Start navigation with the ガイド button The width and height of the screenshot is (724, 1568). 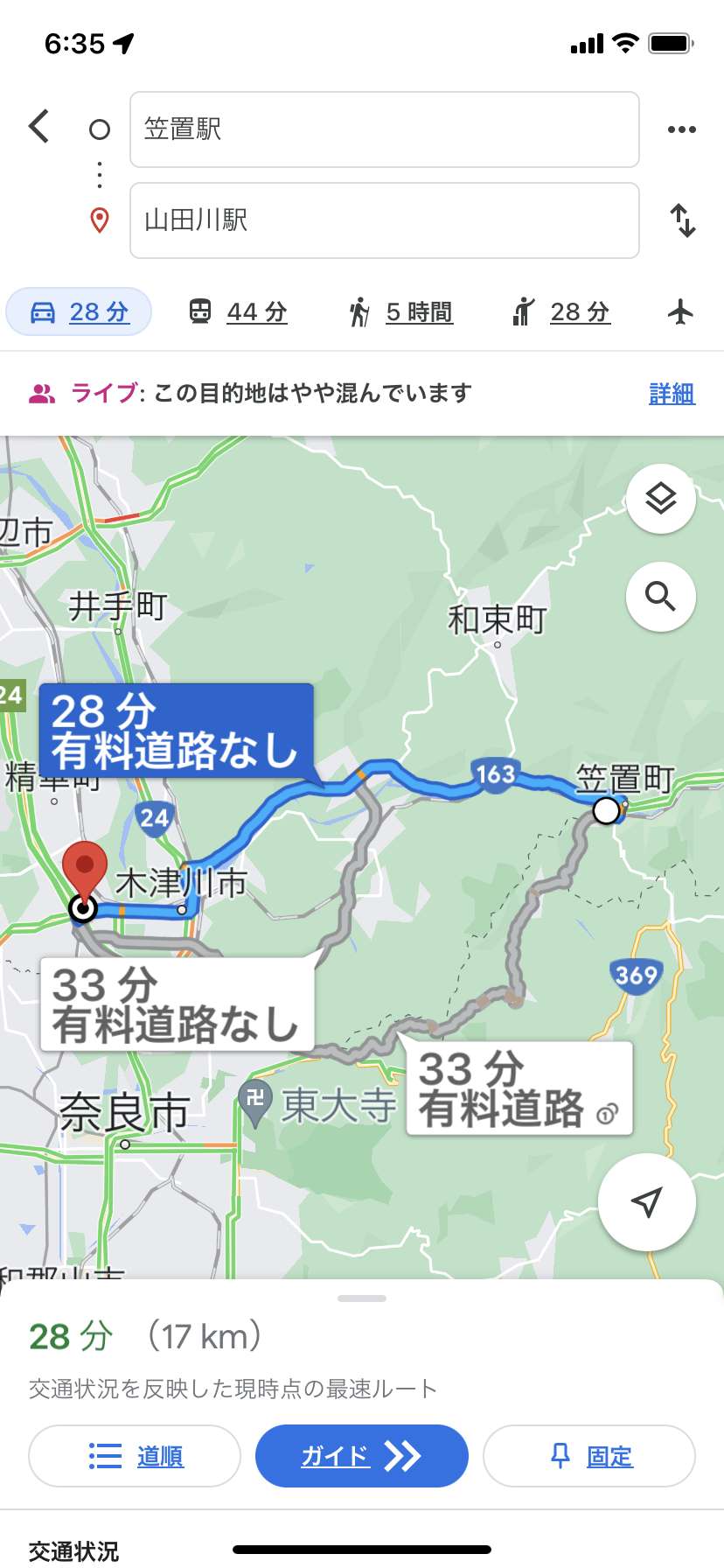point(362,1456)
